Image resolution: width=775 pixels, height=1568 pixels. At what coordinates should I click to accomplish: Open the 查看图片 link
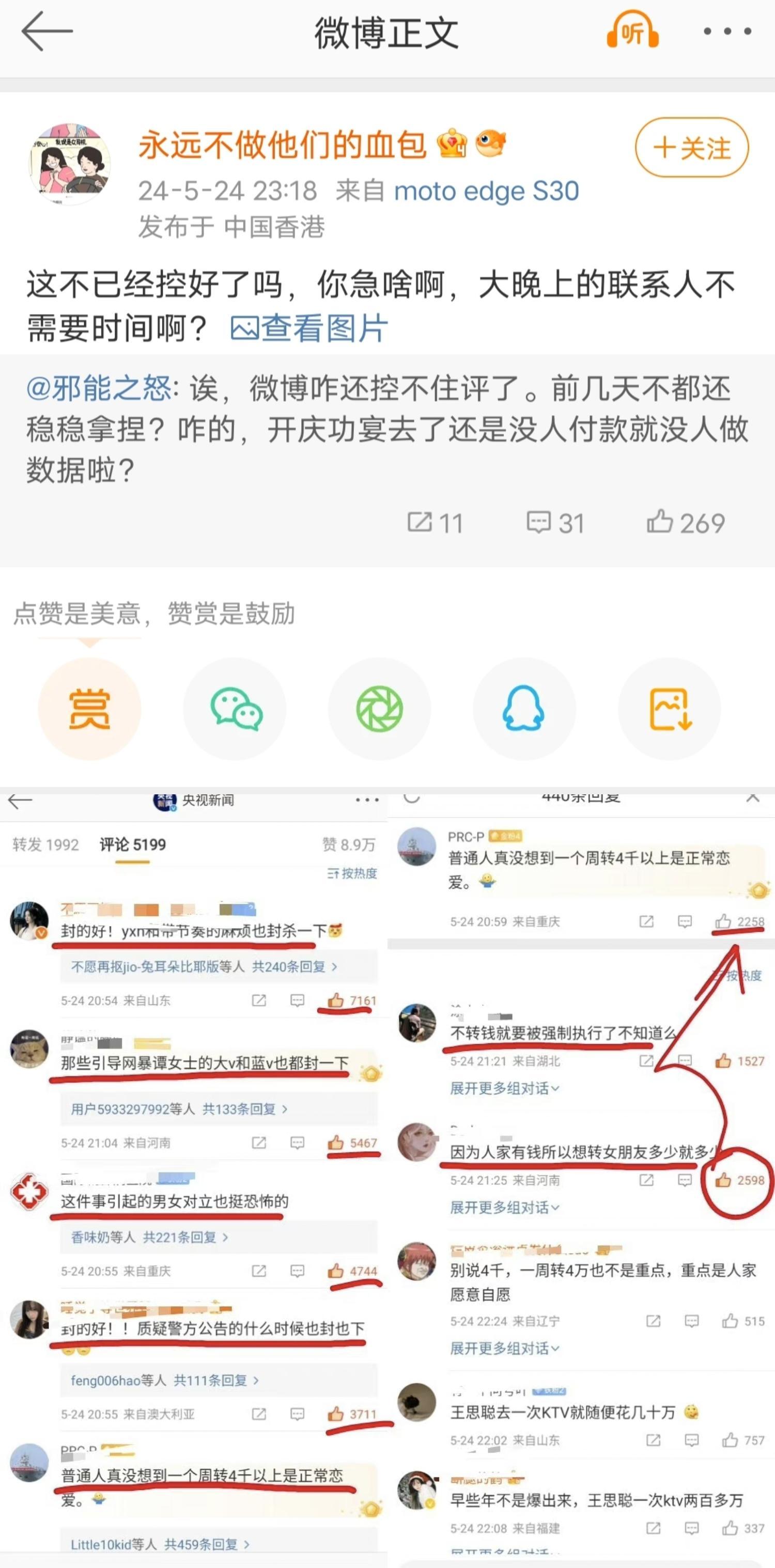[x=309, y=328]
